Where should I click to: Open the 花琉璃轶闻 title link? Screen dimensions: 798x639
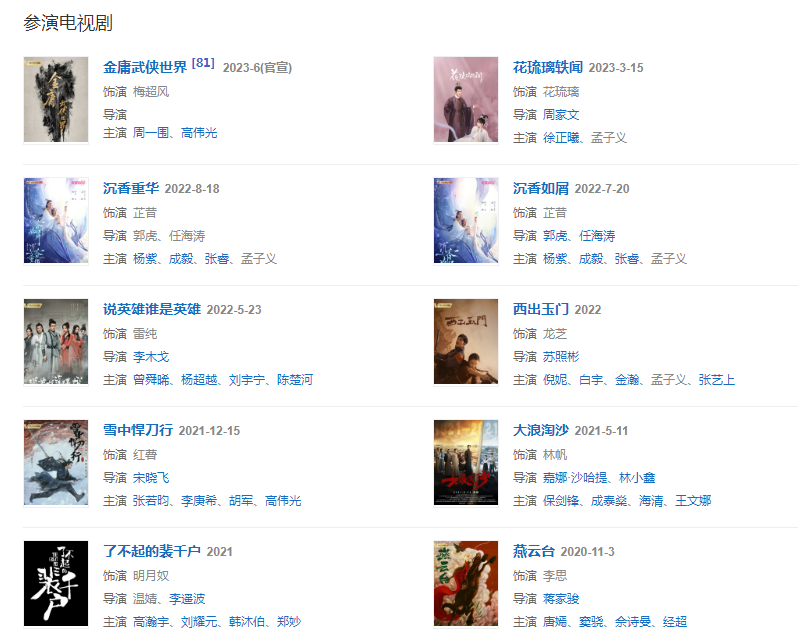point(547,67)
